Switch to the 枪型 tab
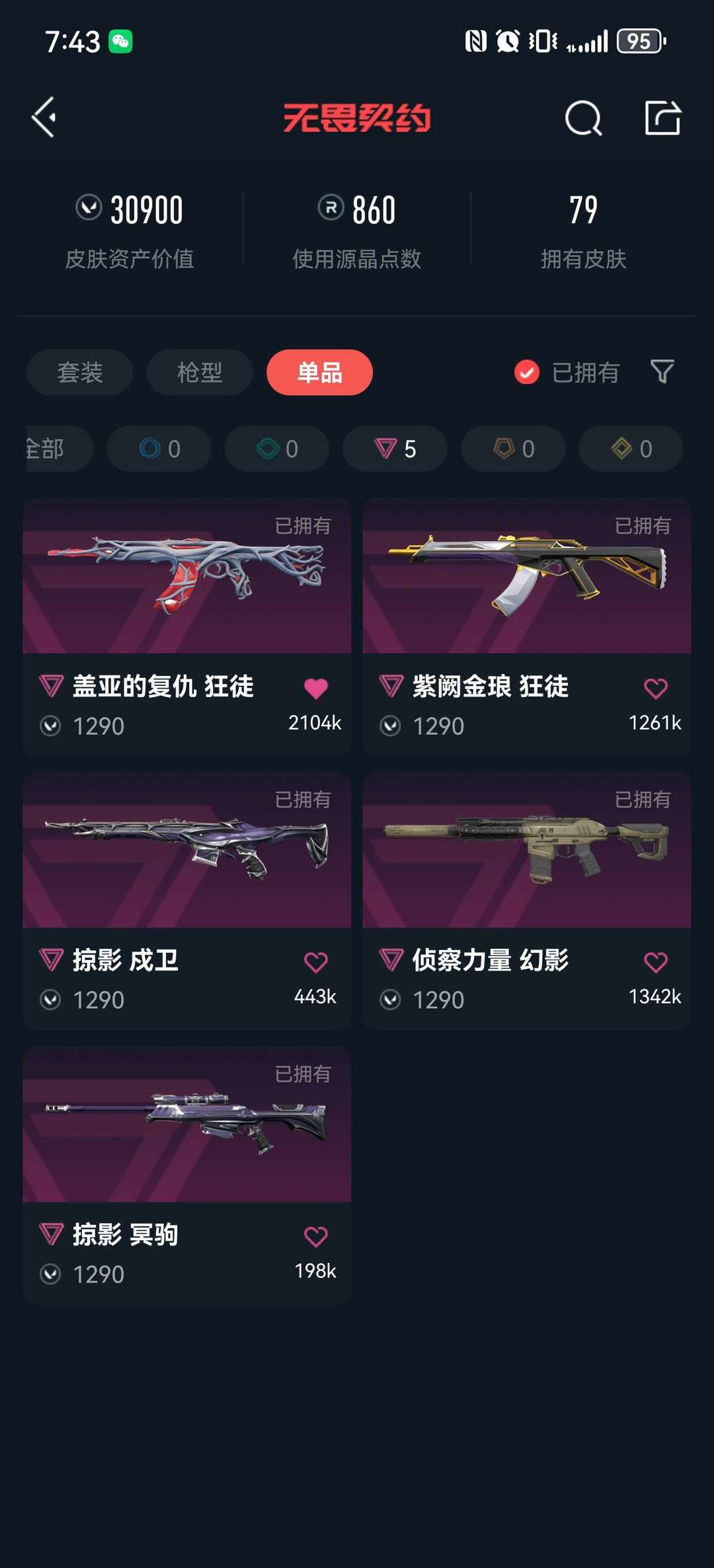 pyautogui.click(x=200, y=372)
